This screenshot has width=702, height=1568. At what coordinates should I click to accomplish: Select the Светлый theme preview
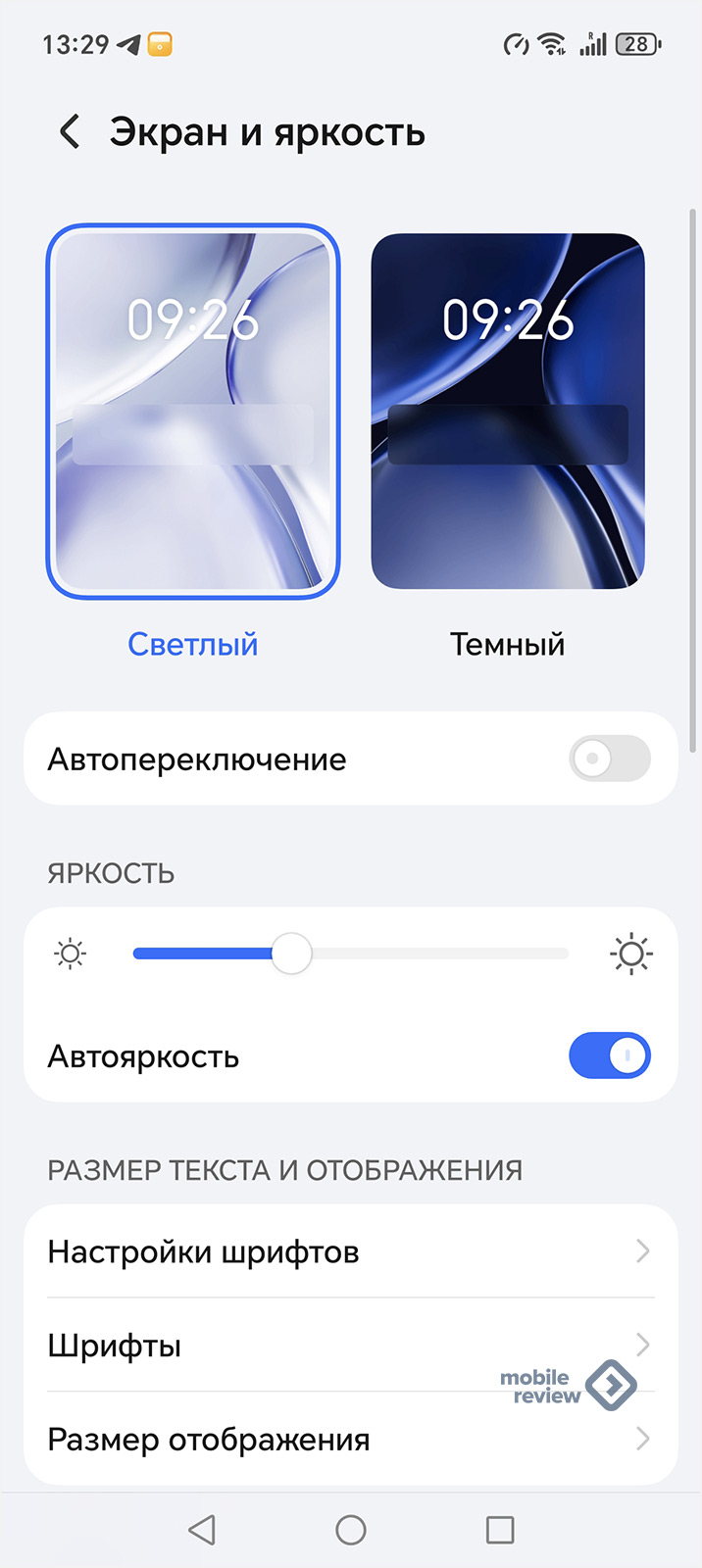(193, 412)
